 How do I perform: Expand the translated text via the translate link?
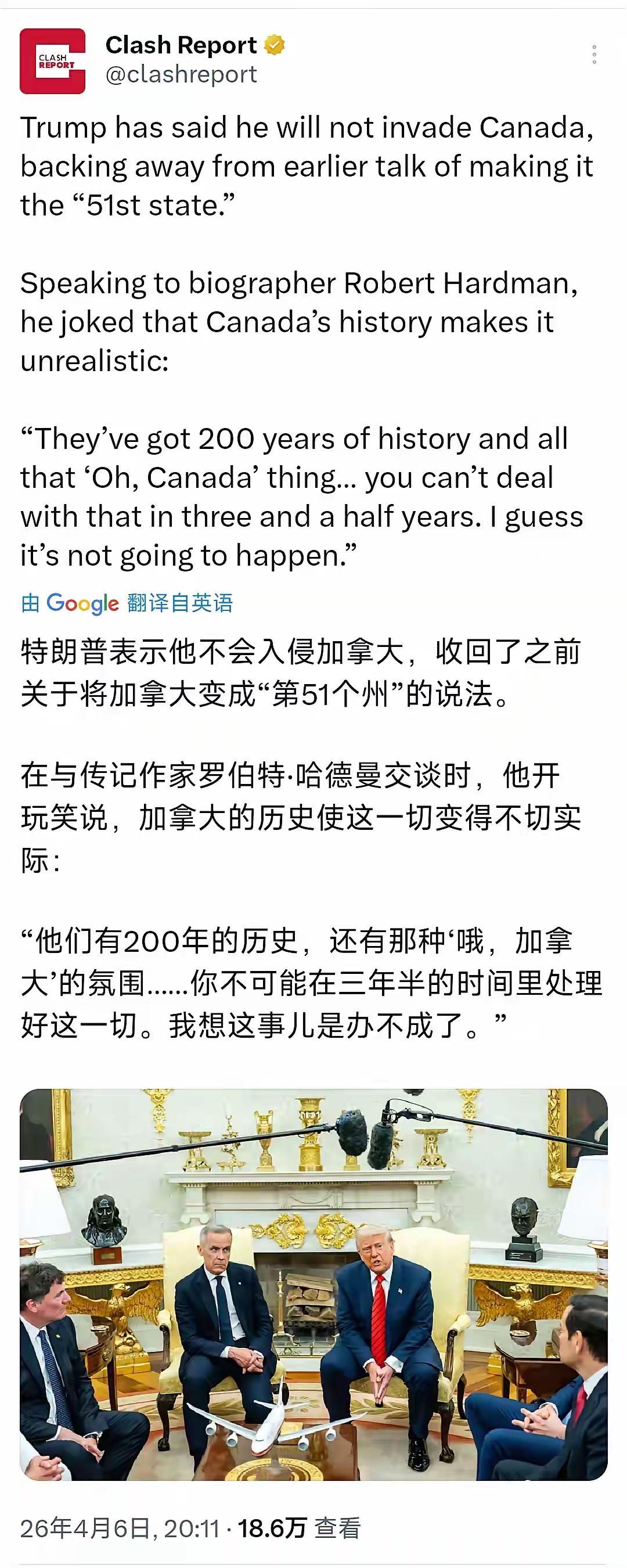tap(180, 603)
